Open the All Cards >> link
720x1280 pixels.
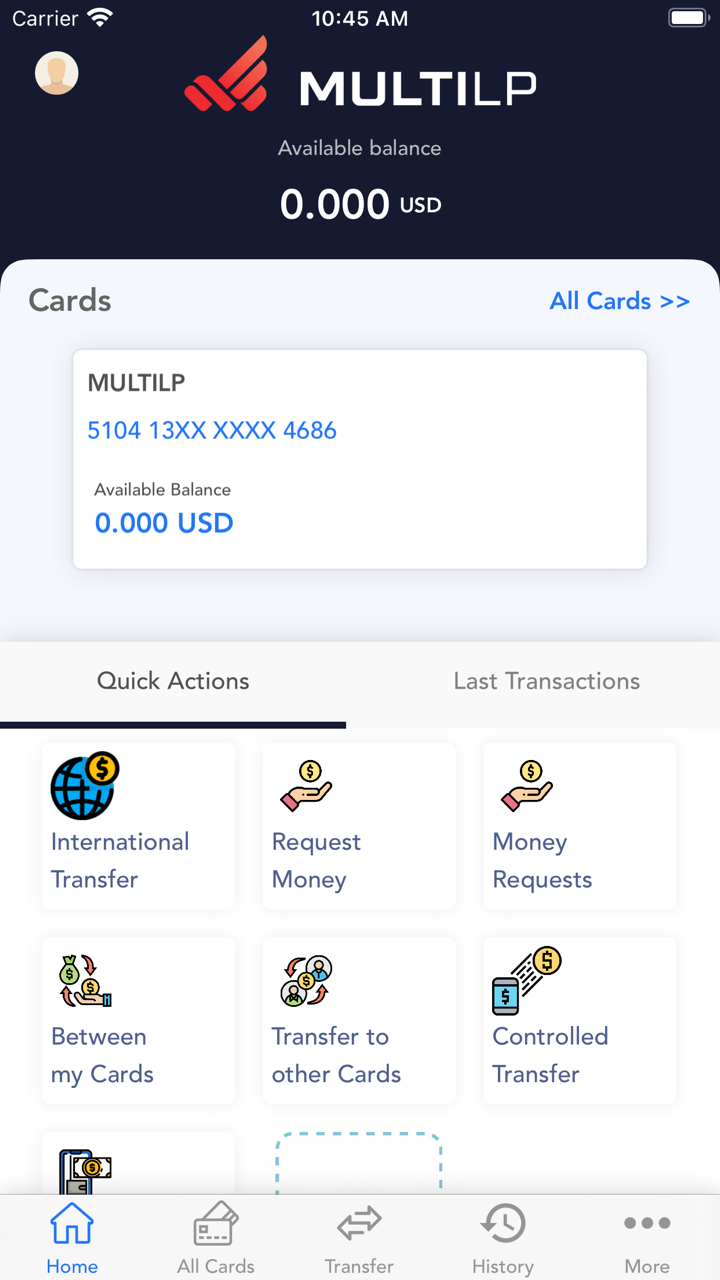619,301
